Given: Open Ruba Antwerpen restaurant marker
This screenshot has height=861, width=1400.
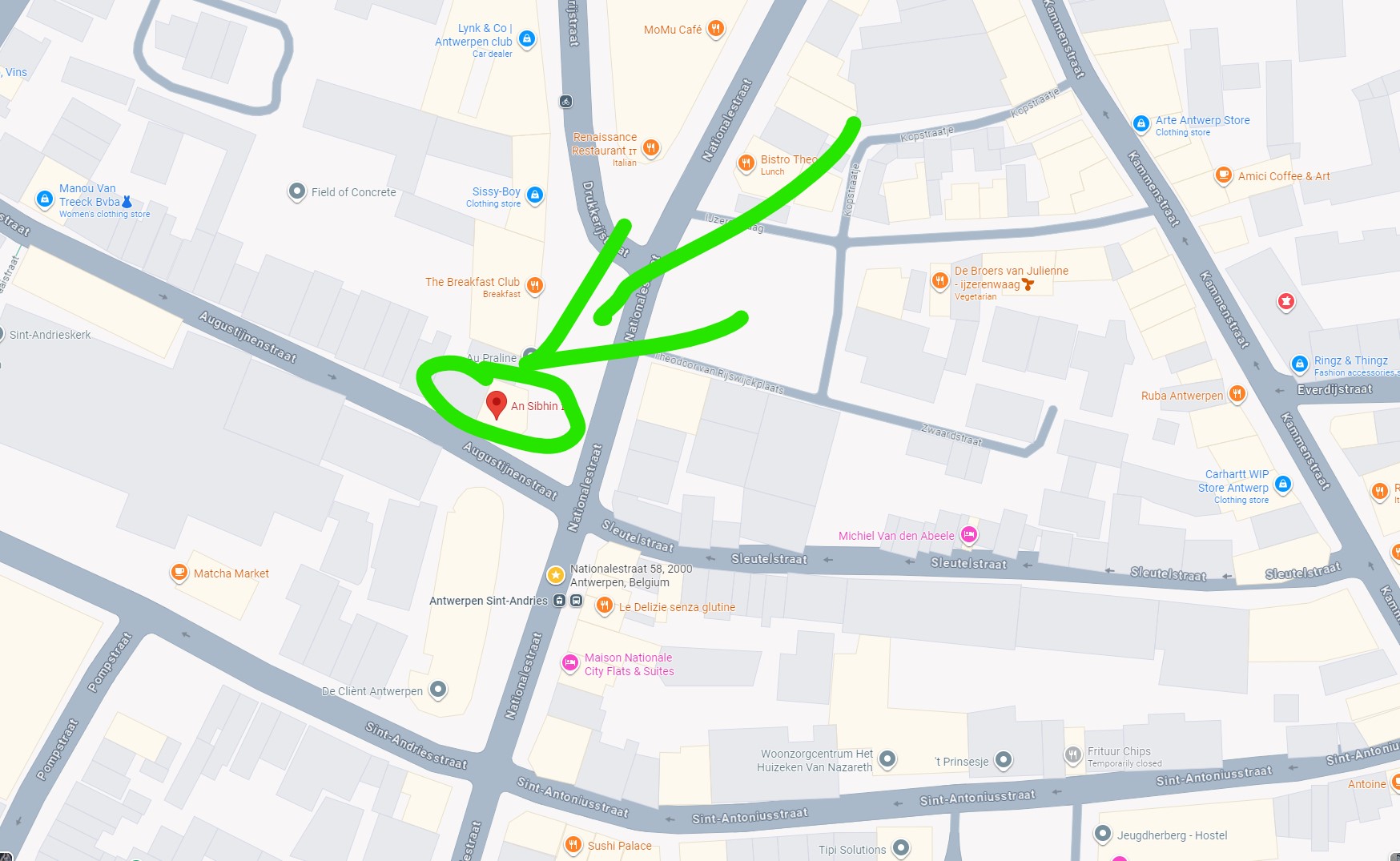Looking at the screenshot, I should (x=1237, y=393).
